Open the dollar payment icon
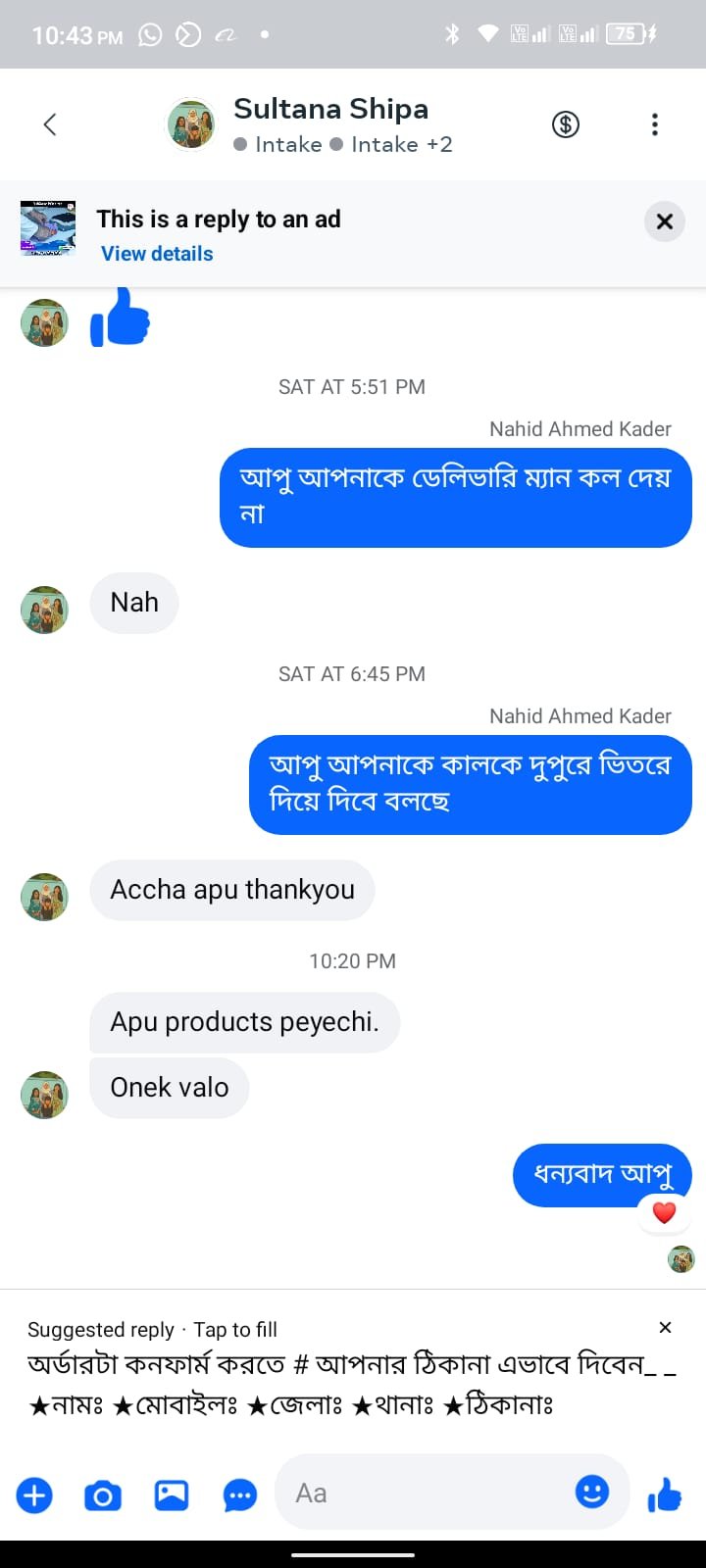 [x=566, y=124]
